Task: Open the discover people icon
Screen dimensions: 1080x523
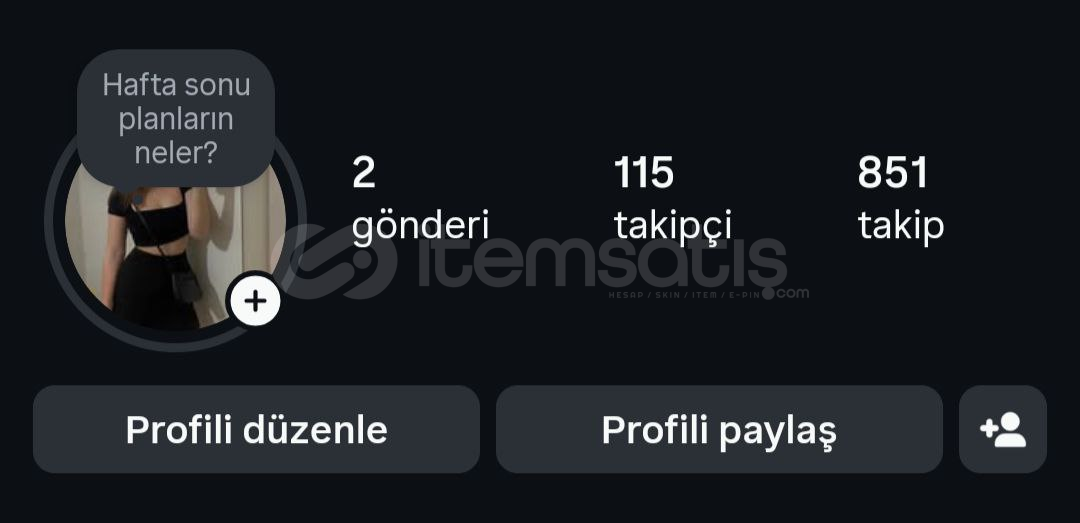Action: click(1003, 430)
